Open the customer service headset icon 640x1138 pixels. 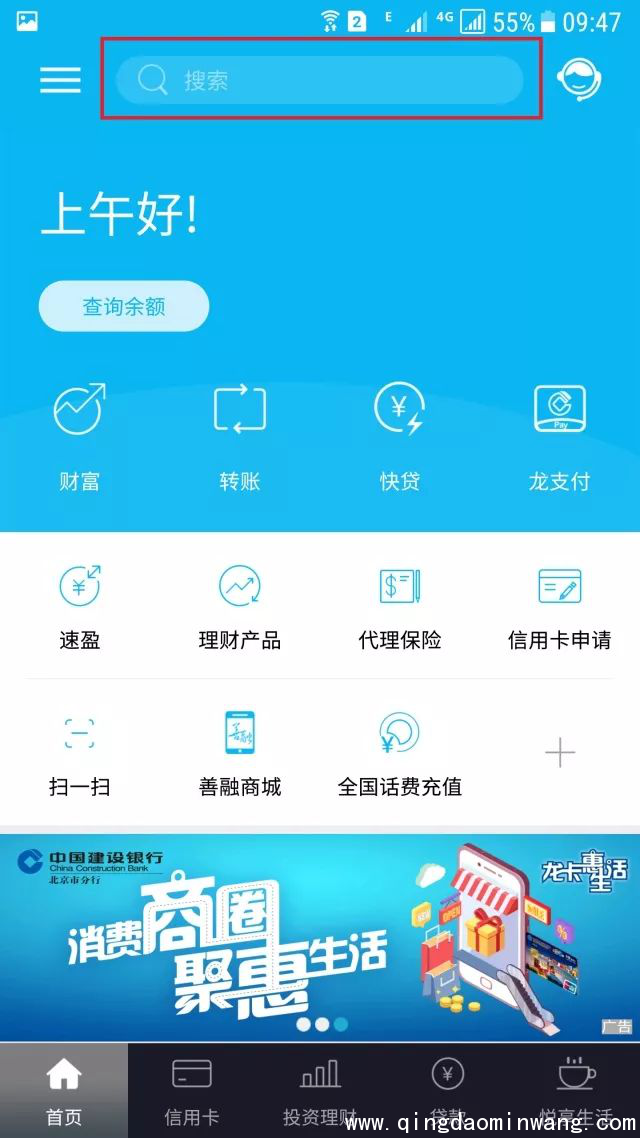(579, 80)
